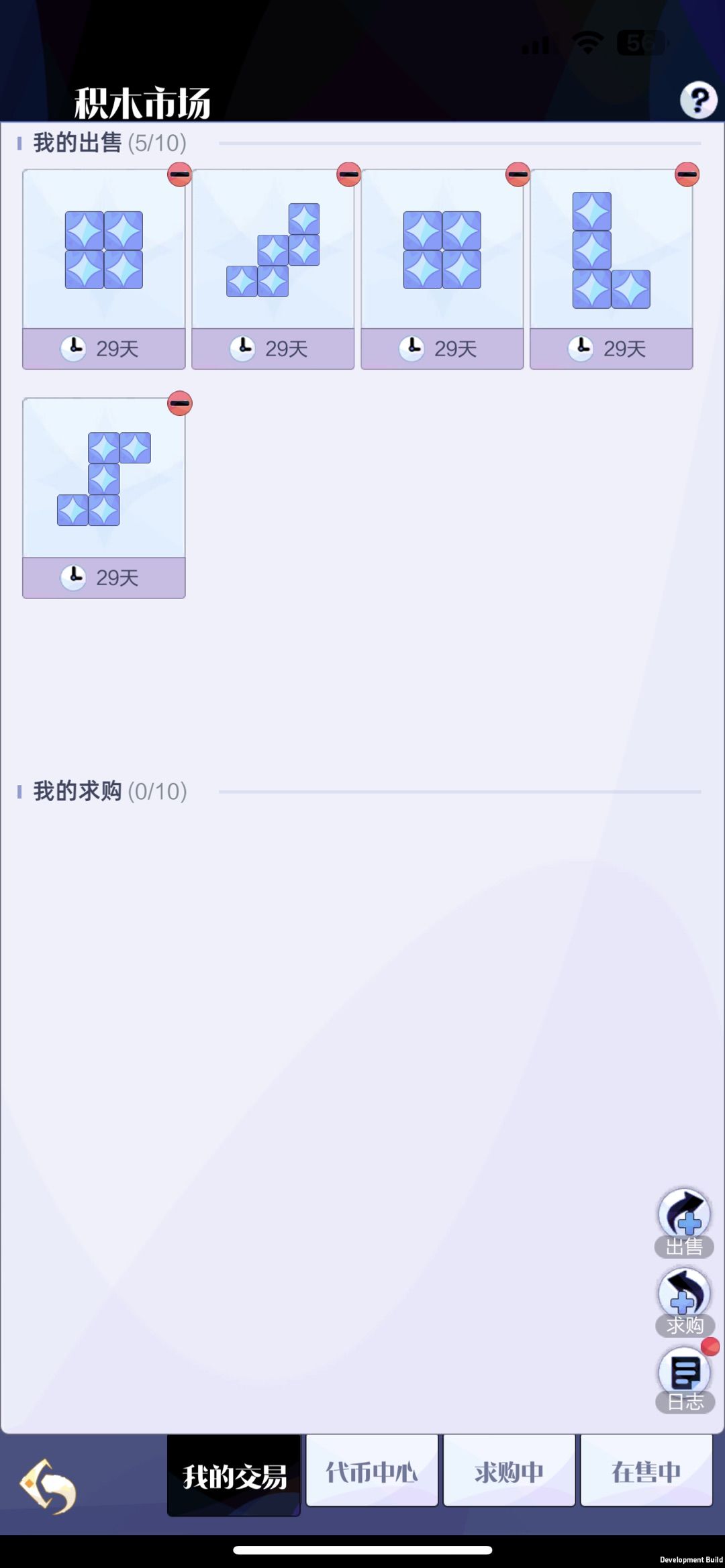
Task: Click the help question mark icon
Action: (700, 99)
